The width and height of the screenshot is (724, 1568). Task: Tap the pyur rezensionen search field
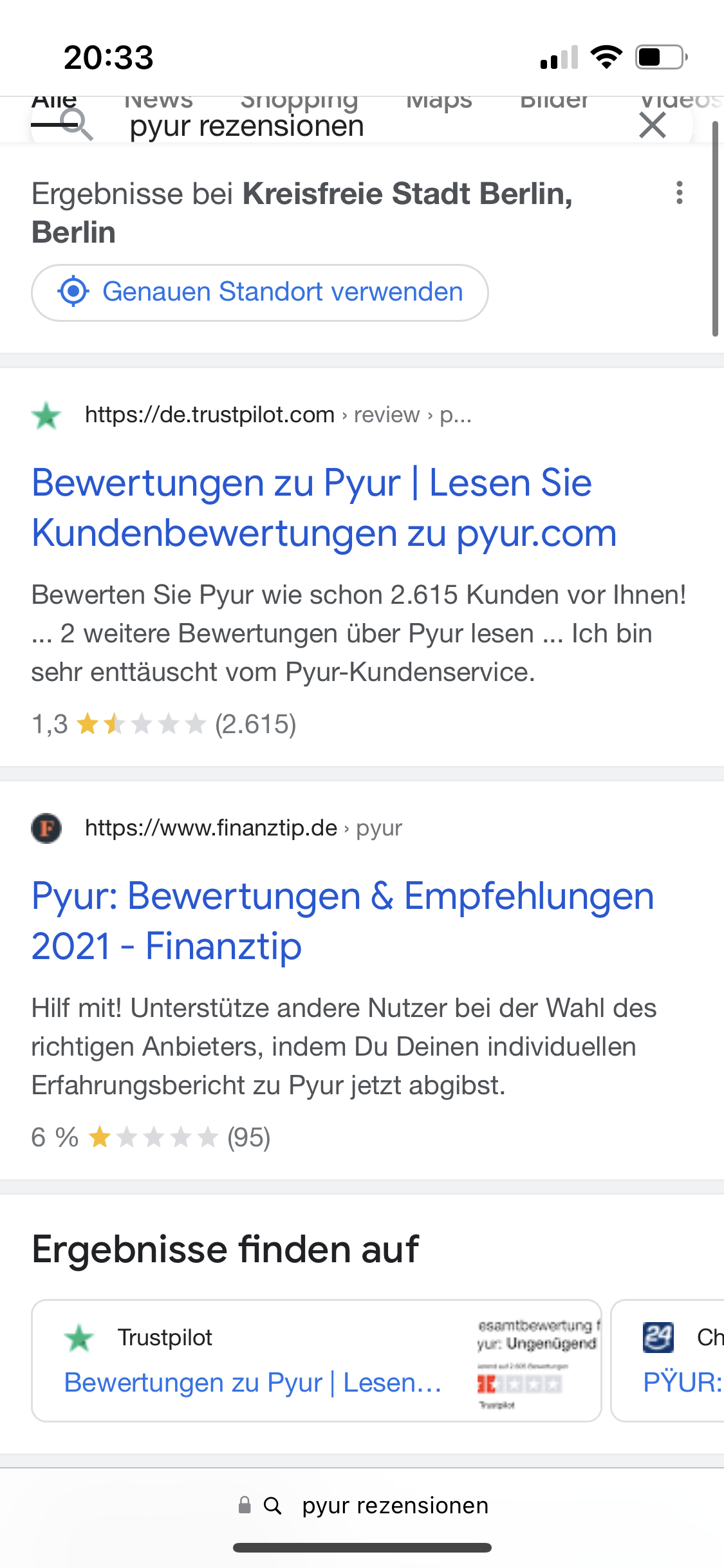(x=360, y=126)
